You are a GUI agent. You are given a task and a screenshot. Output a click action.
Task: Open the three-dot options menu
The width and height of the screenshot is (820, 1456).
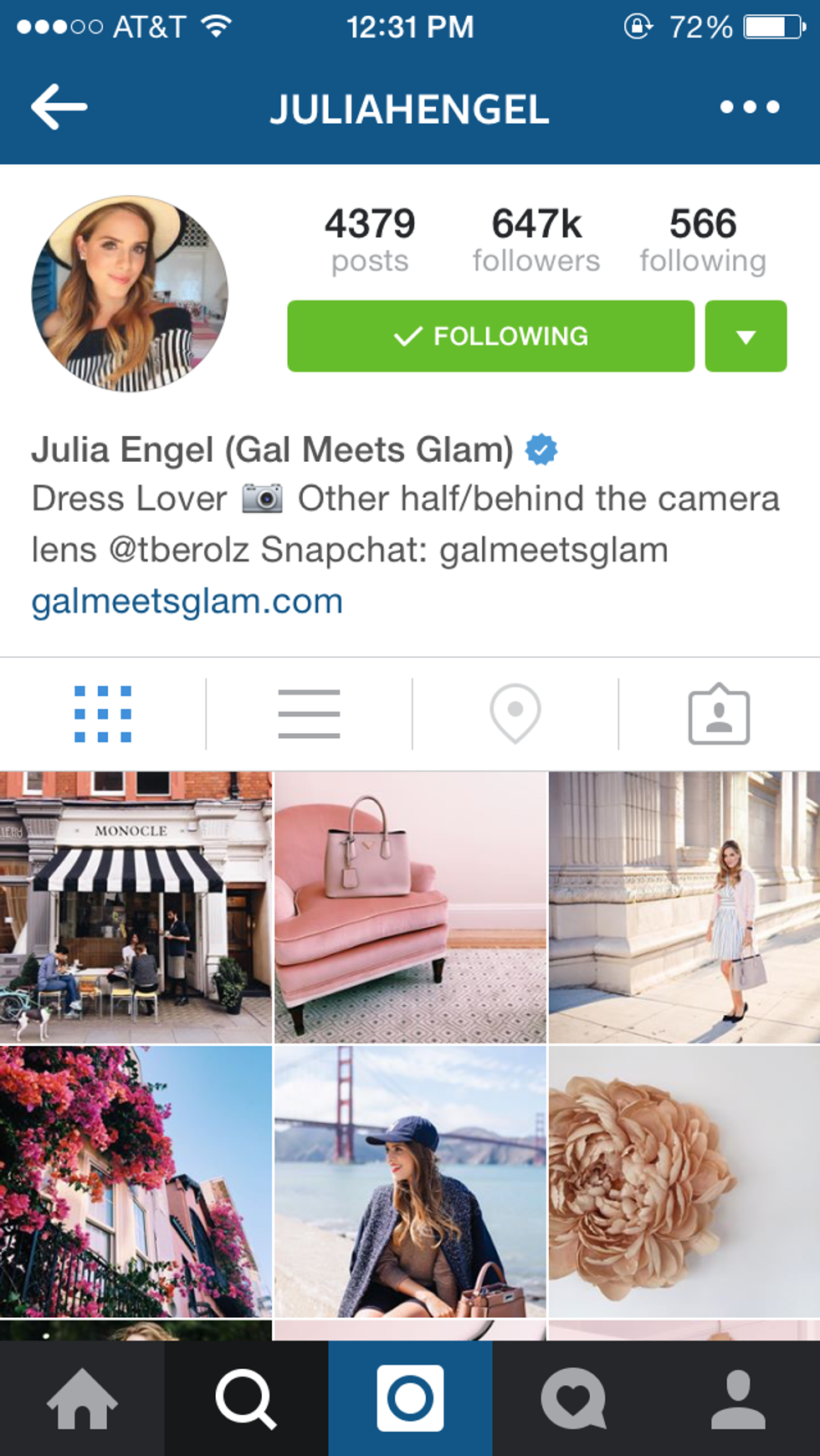(750, 107)
